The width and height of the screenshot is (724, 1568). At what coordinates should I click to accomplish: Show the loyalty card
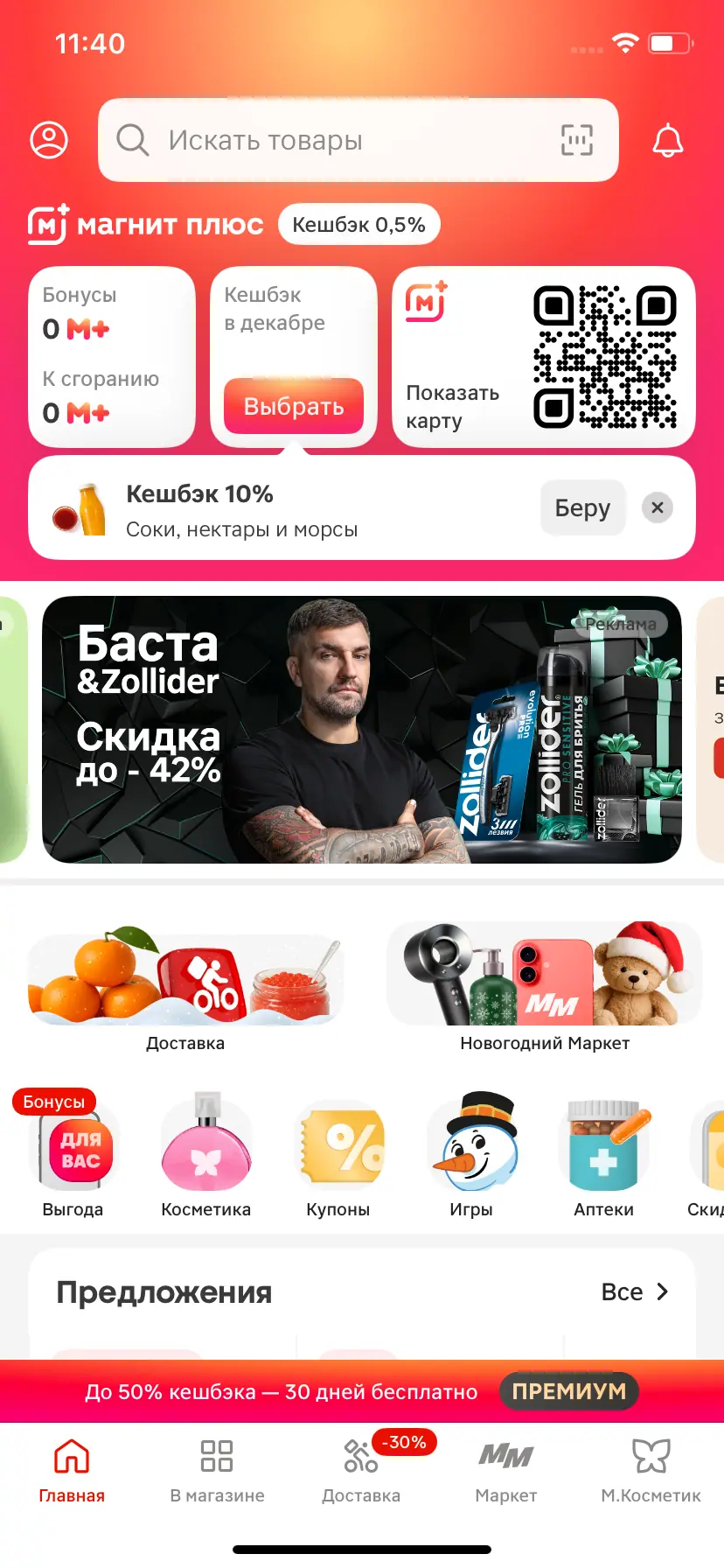click(x=543, y=357)
